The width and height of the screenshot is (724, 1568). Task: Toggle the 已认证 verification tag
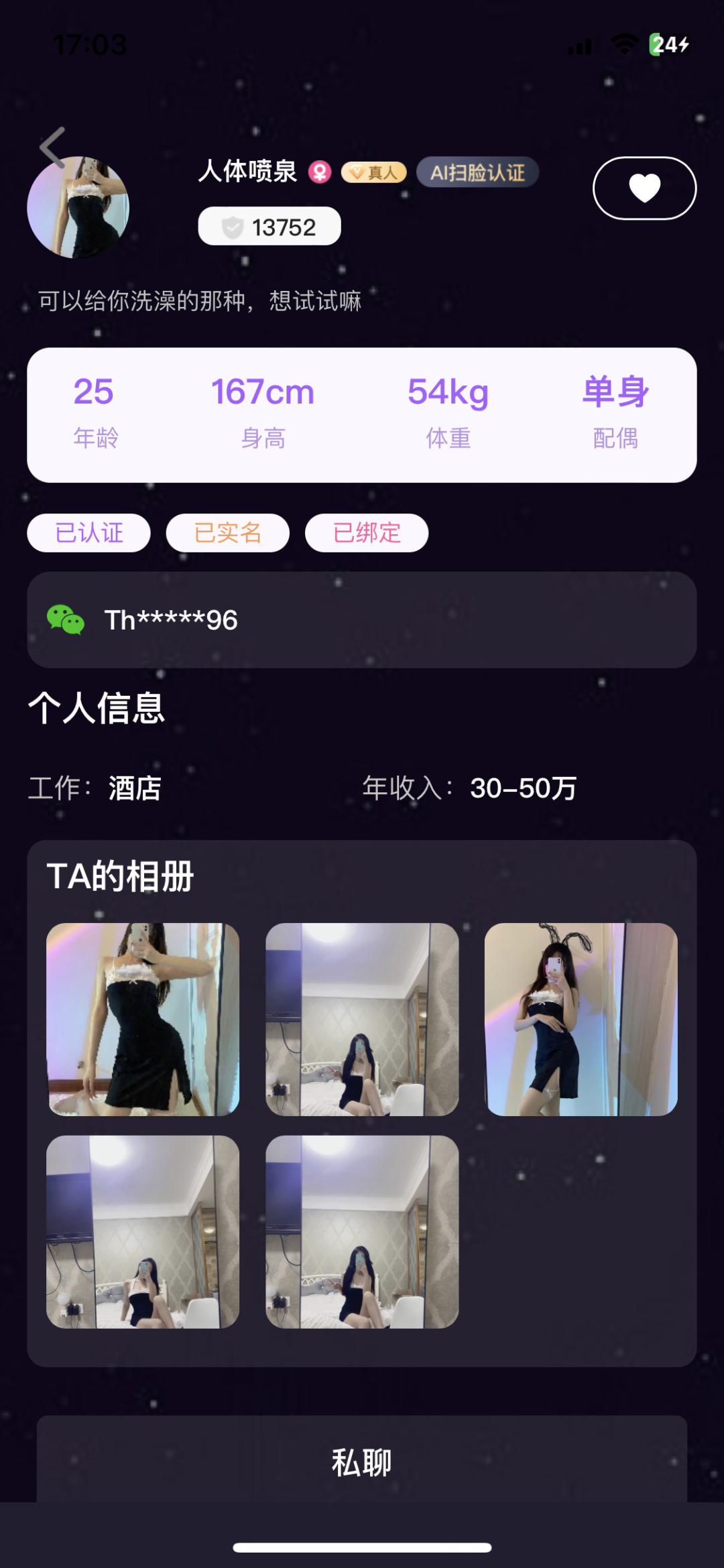click(x=88, y=532)
